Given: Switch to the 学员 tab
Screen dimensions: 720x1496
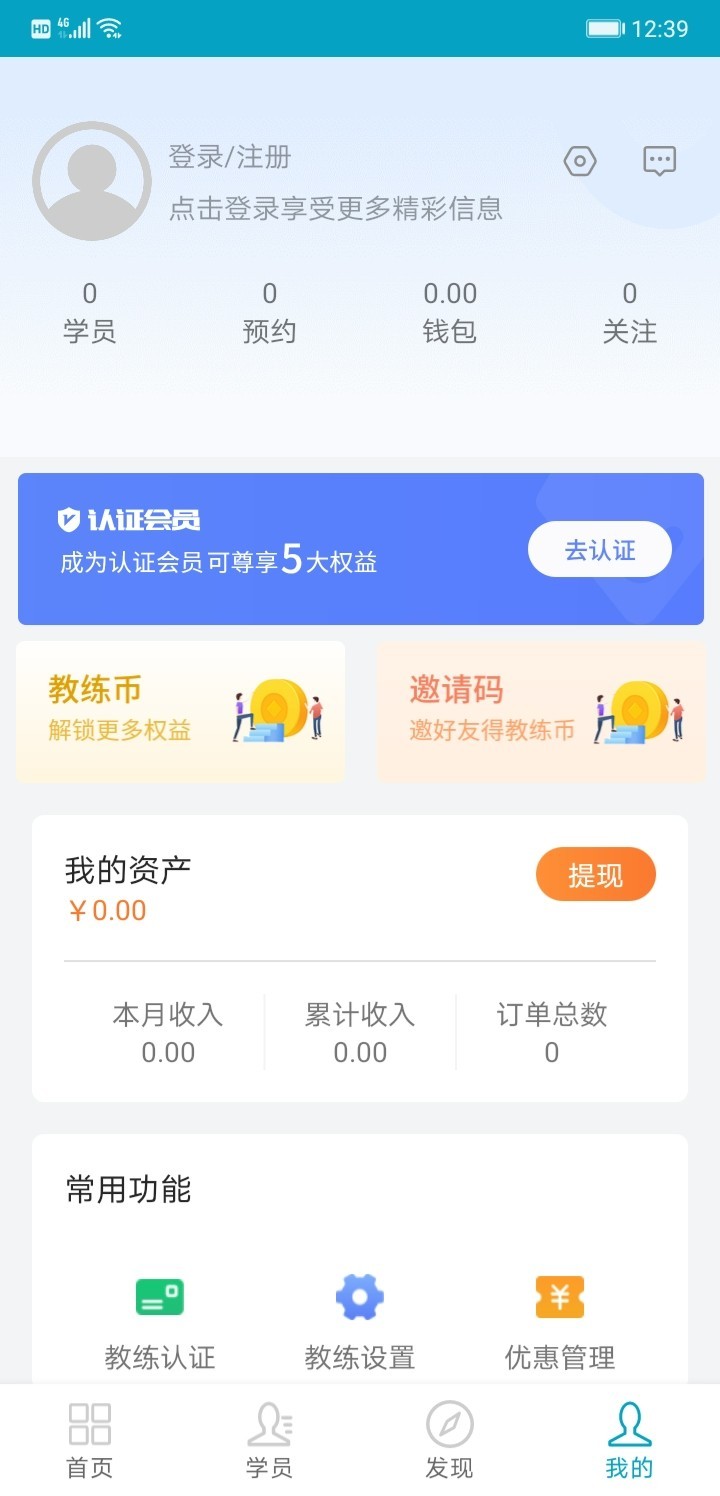Looking at the screenshot, I should [270, 1441].
